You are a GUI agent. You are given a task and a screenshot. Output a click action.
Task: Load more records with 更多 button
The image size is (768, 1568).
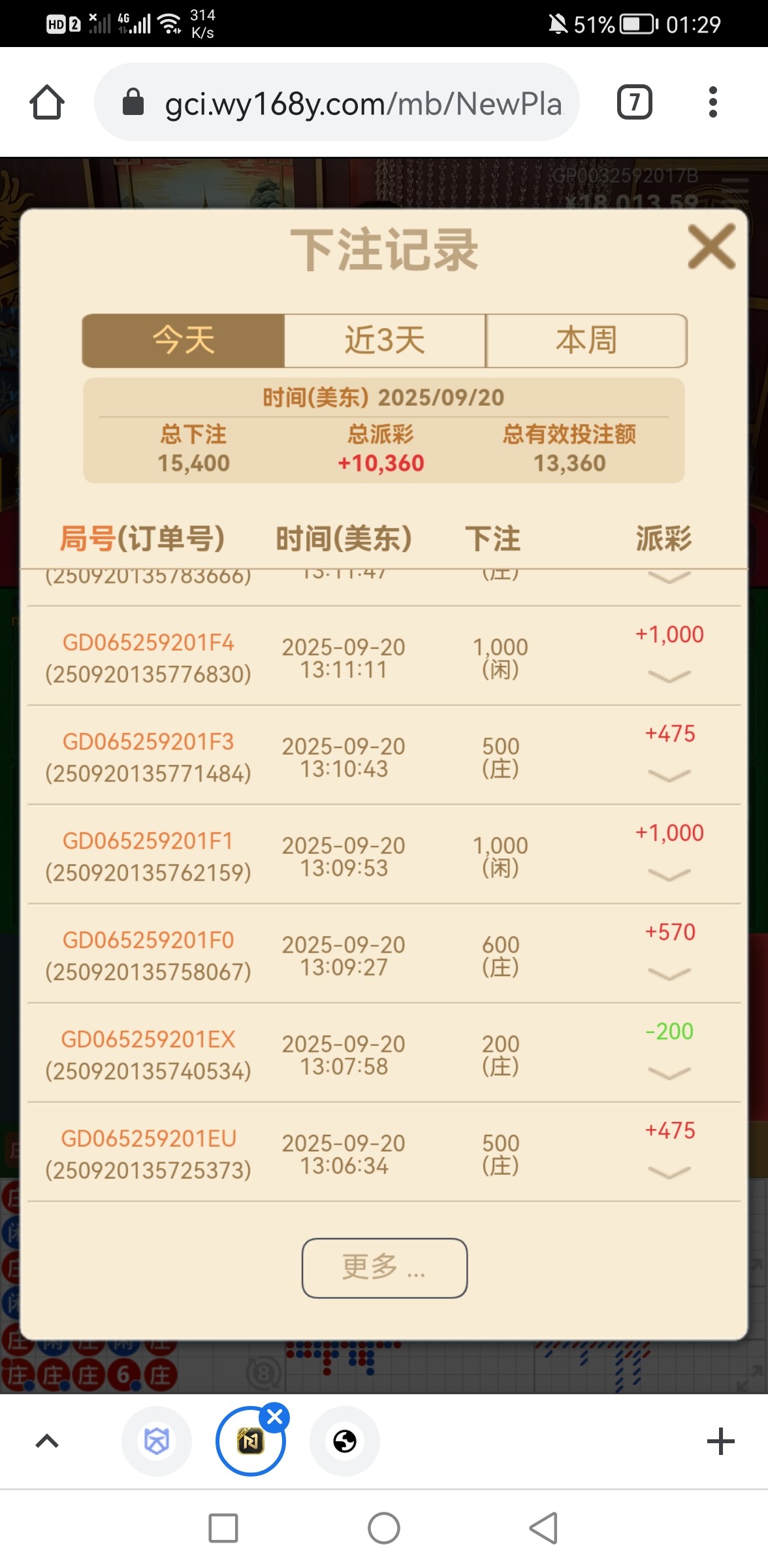pos(384,1267)
